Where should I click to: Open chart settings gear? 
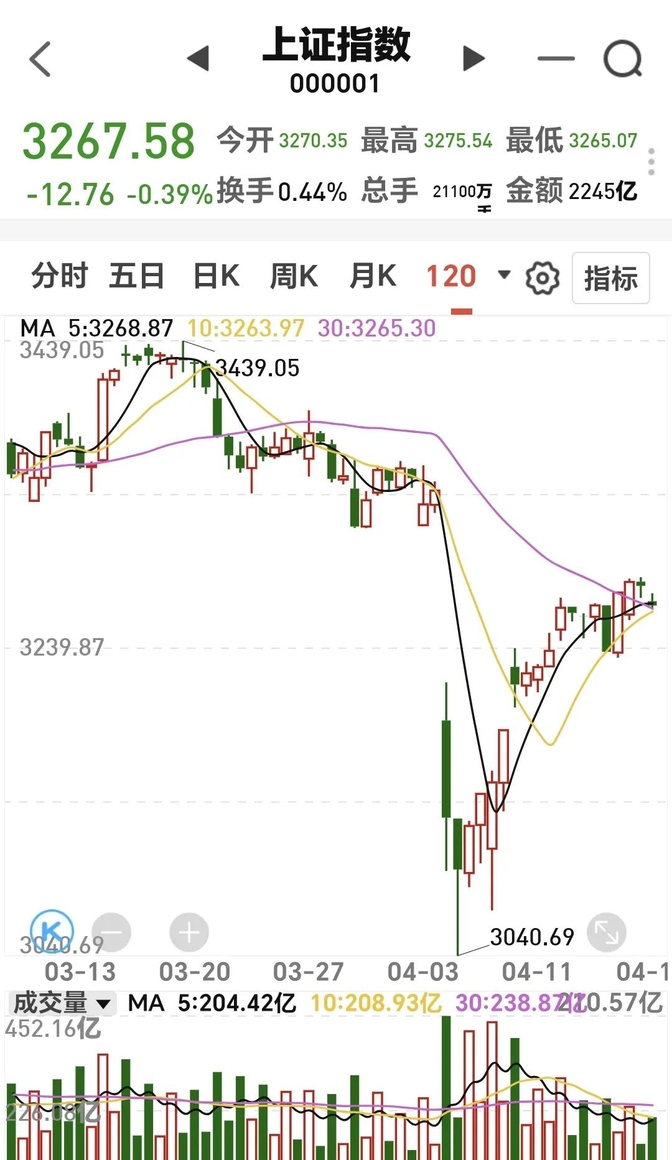pos(542,278)
